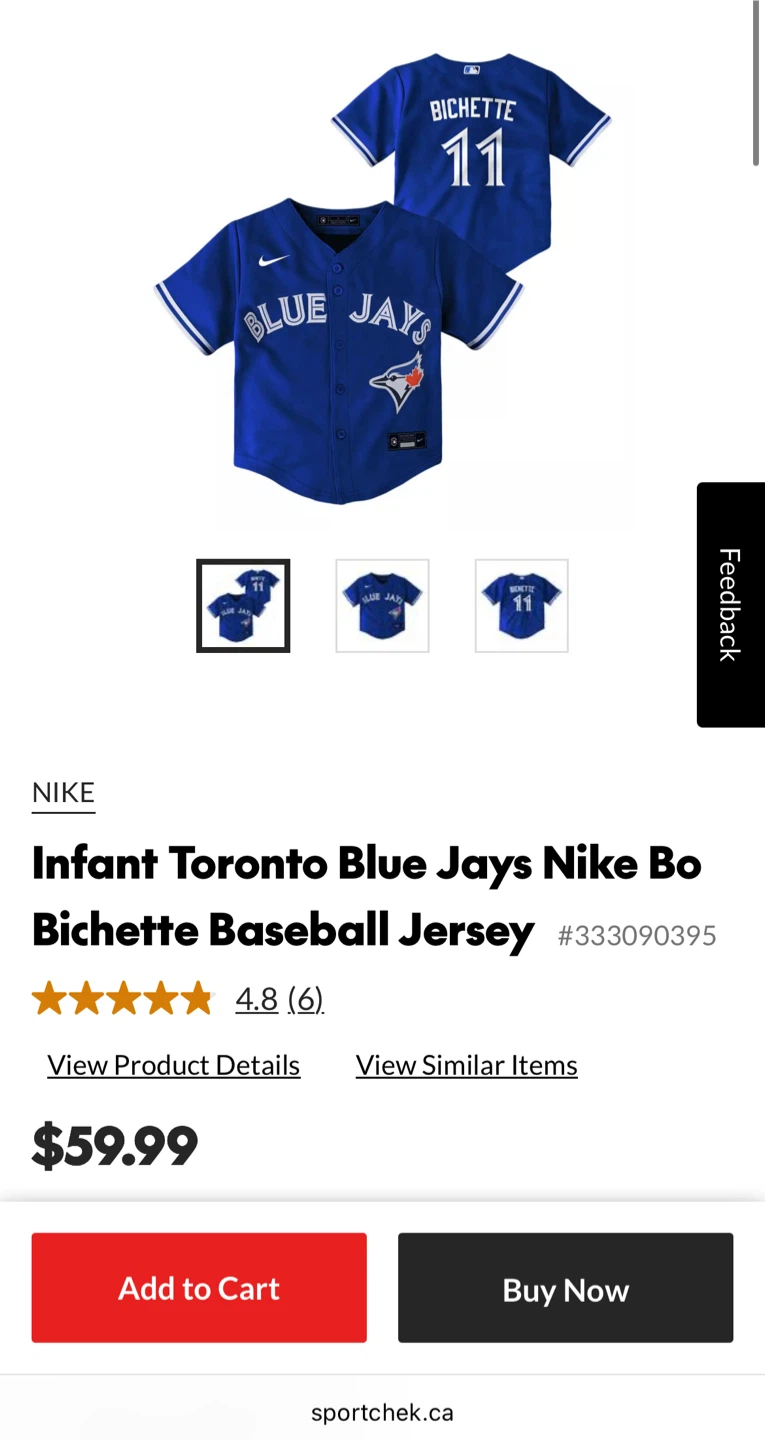
Task: Open the Feedback side tab
Action: click(730, 604)
